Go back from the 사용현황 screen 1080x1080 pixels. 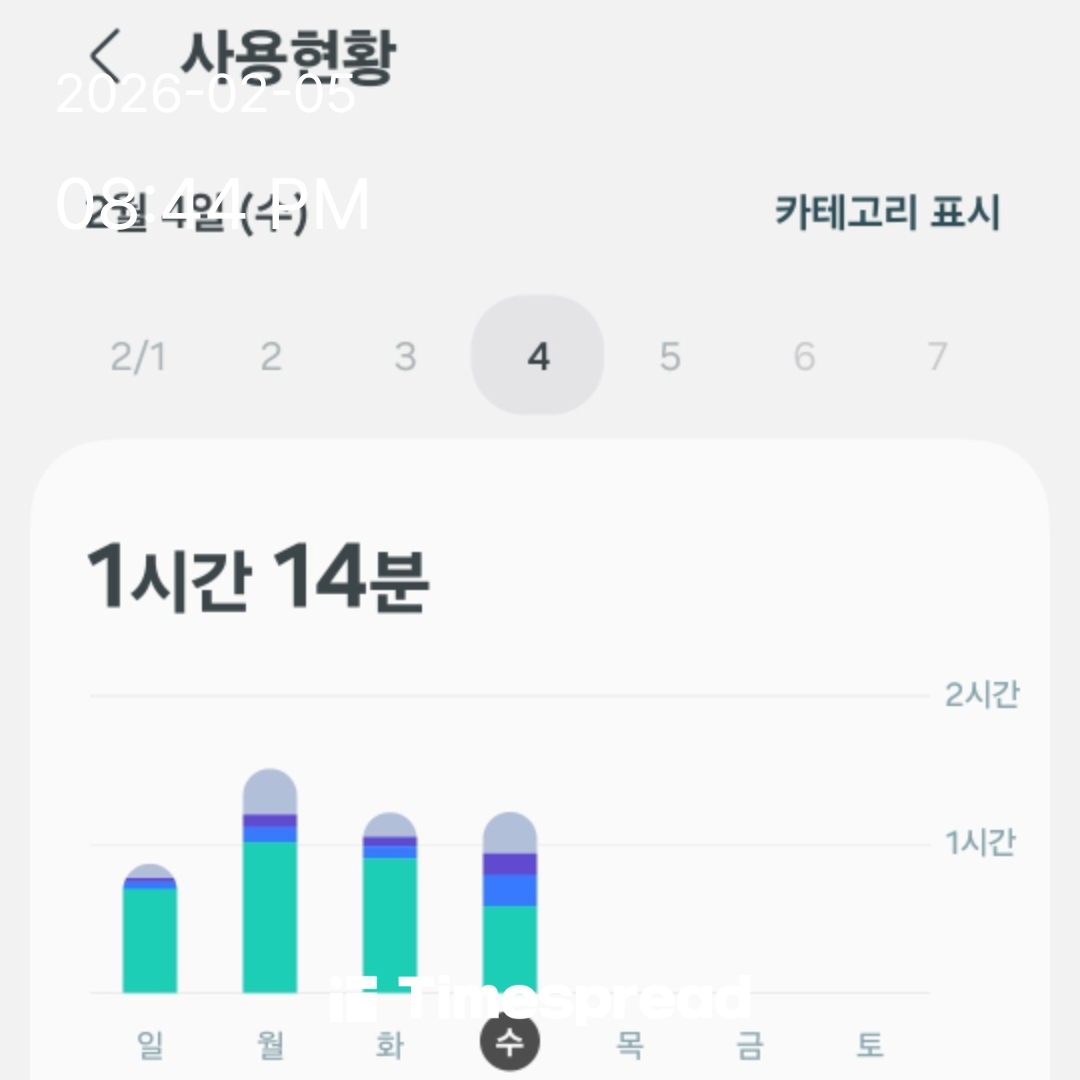coord(105,57)
